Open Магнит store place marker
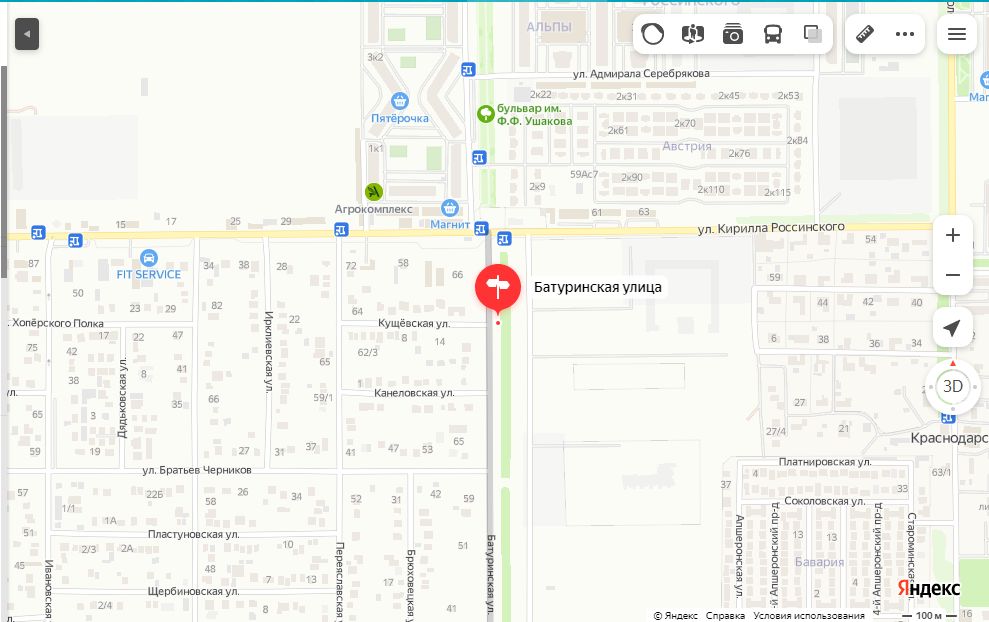Image resolution: width=989 pixels, height=622 pixels. 451,208
